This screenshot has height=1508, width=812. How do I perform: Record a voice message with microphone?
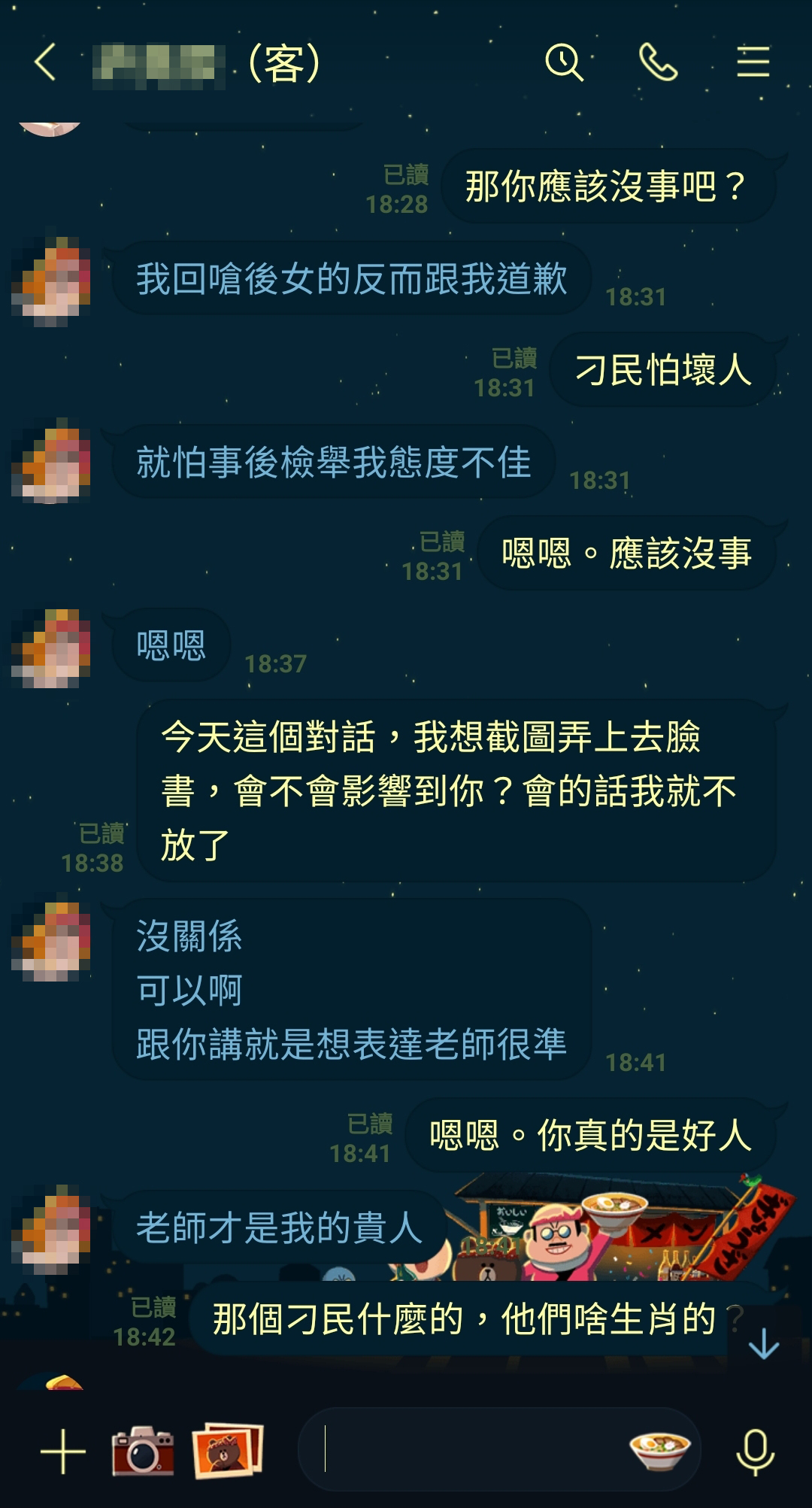755,1451
